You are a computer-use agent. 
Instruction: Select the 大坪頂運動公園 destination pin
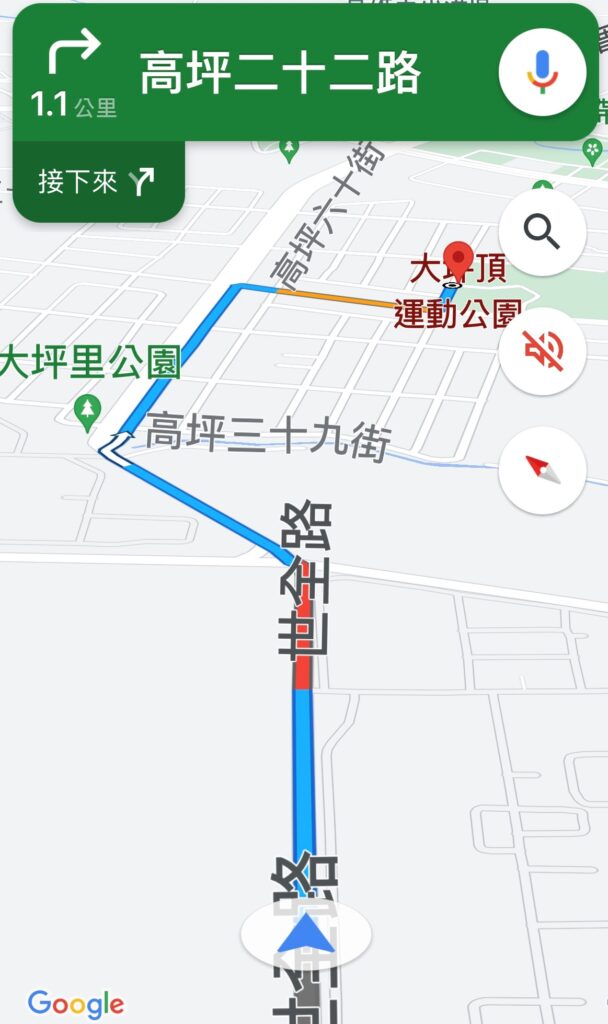pyautogui.click(x=458, y=262)
